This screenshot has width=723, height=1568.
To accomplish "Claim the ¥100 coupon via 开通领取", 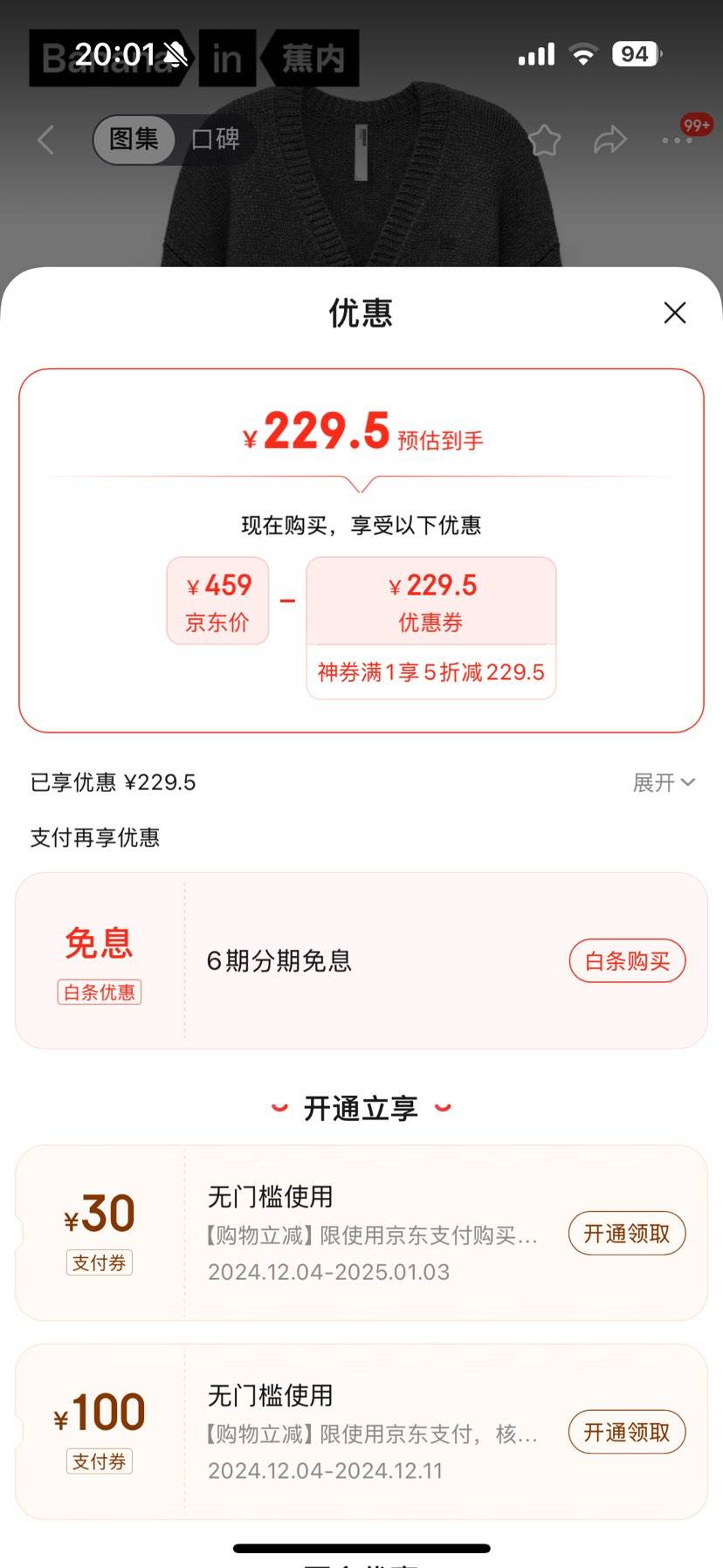I will (x=626, y=1433).
